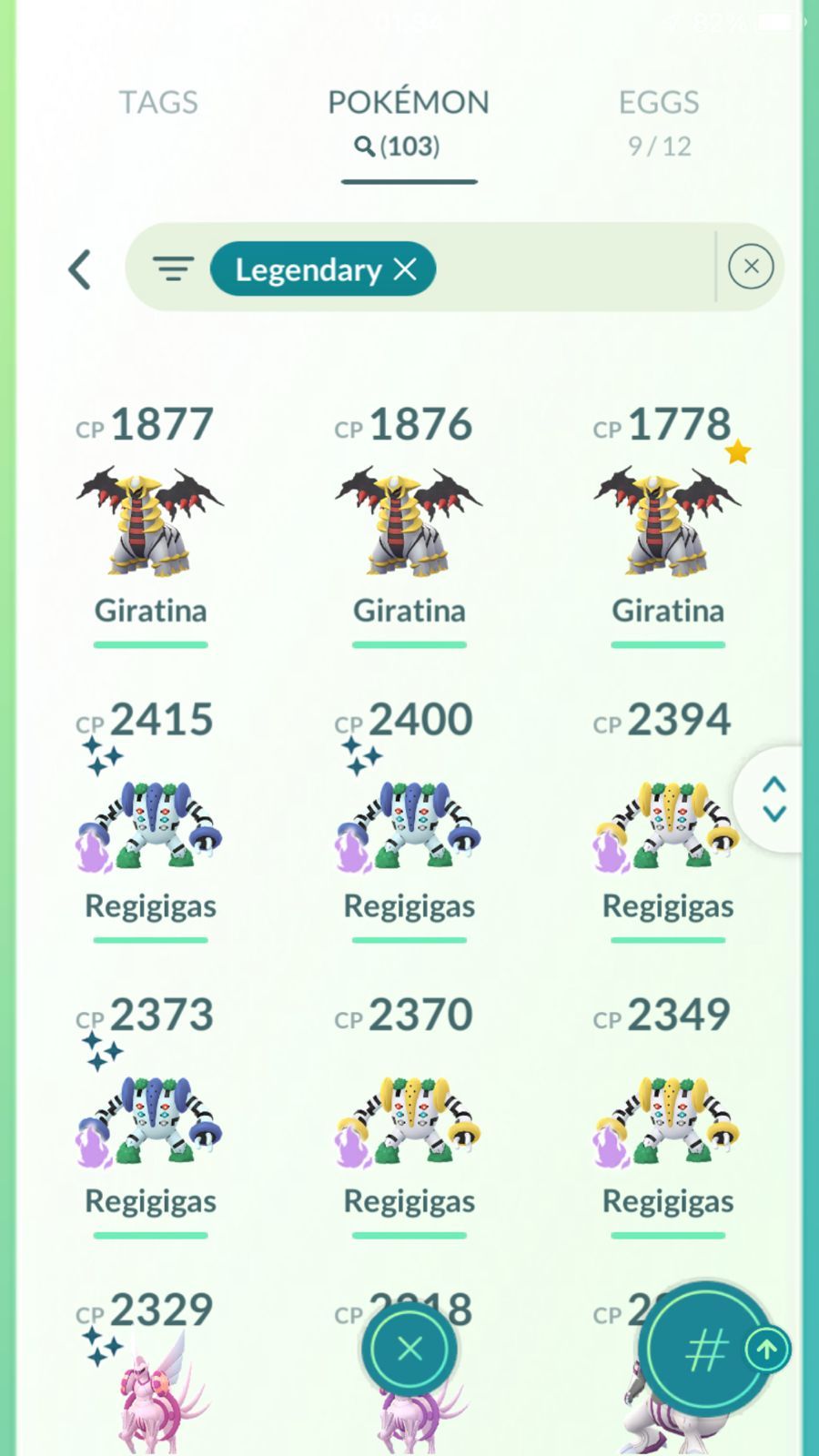Clear the search field with the circled X

[751, 267]
